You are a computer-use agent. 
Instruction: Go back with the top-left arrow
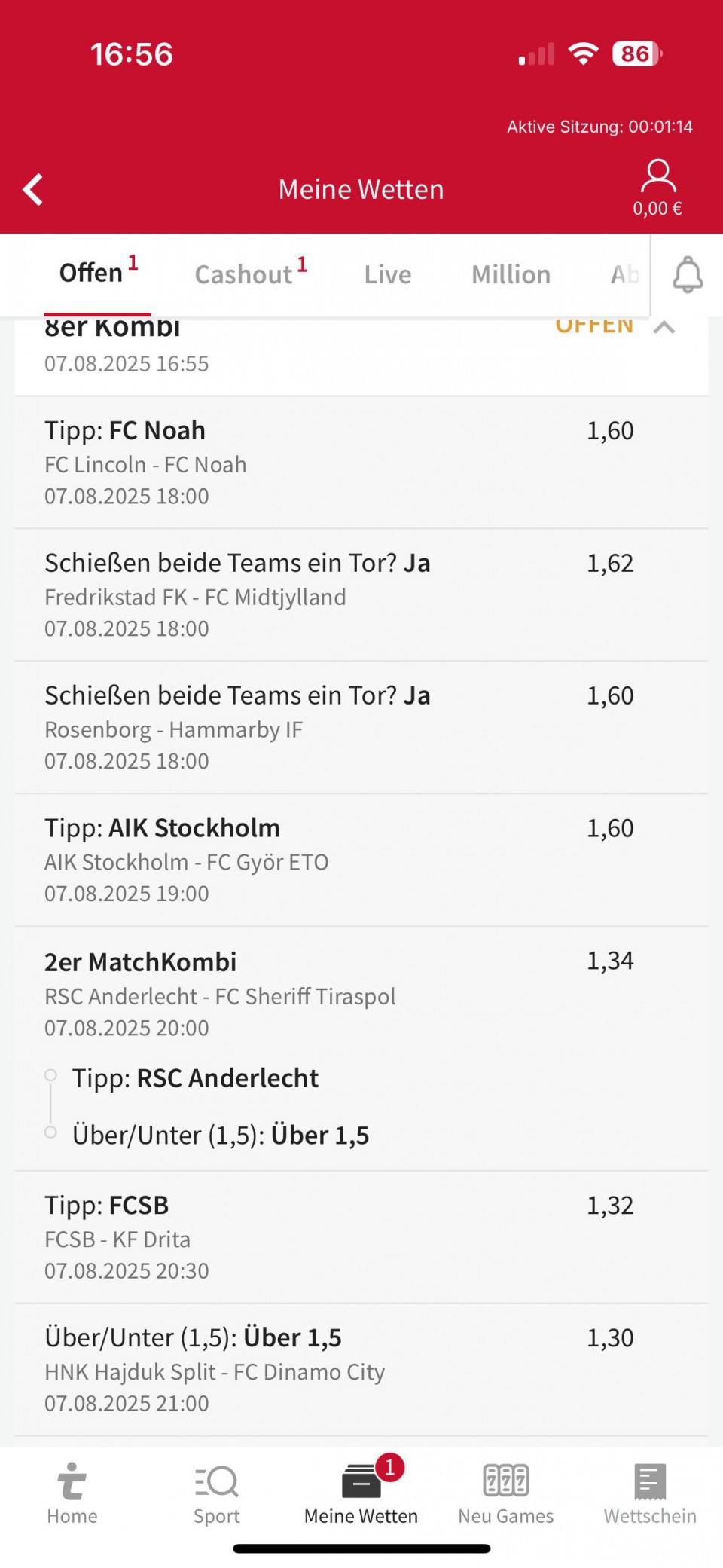click(x=33, y=189)
